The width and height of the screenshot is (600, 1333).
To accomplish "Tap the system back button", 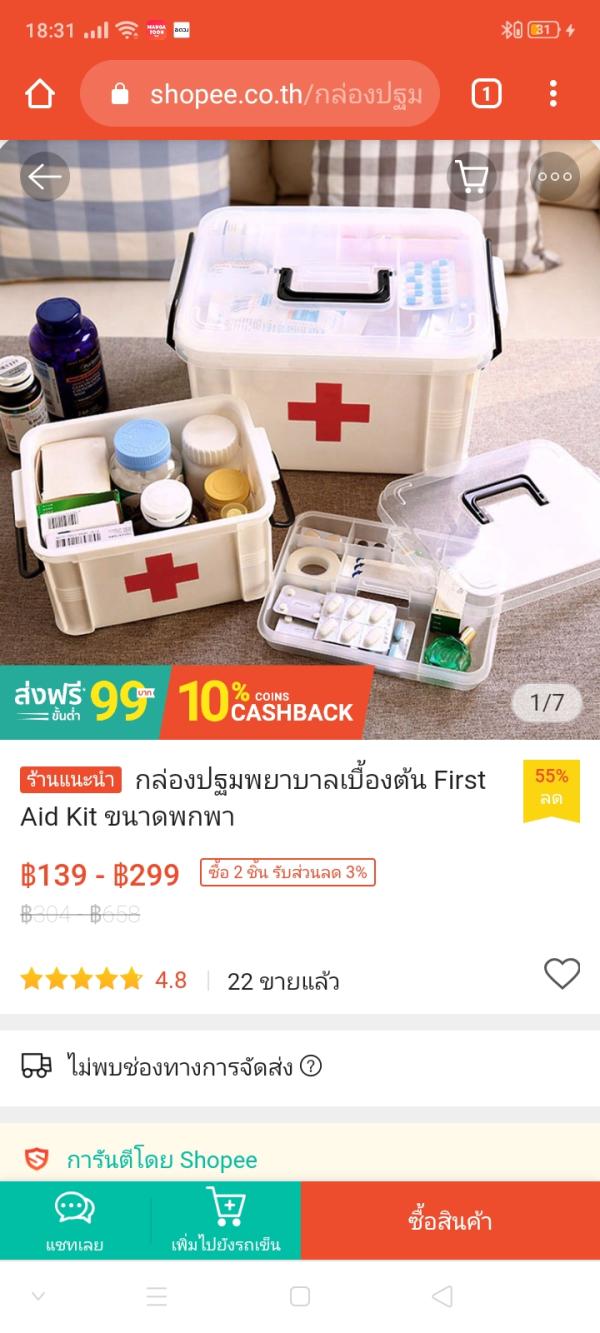I will tap(441, 1297).
